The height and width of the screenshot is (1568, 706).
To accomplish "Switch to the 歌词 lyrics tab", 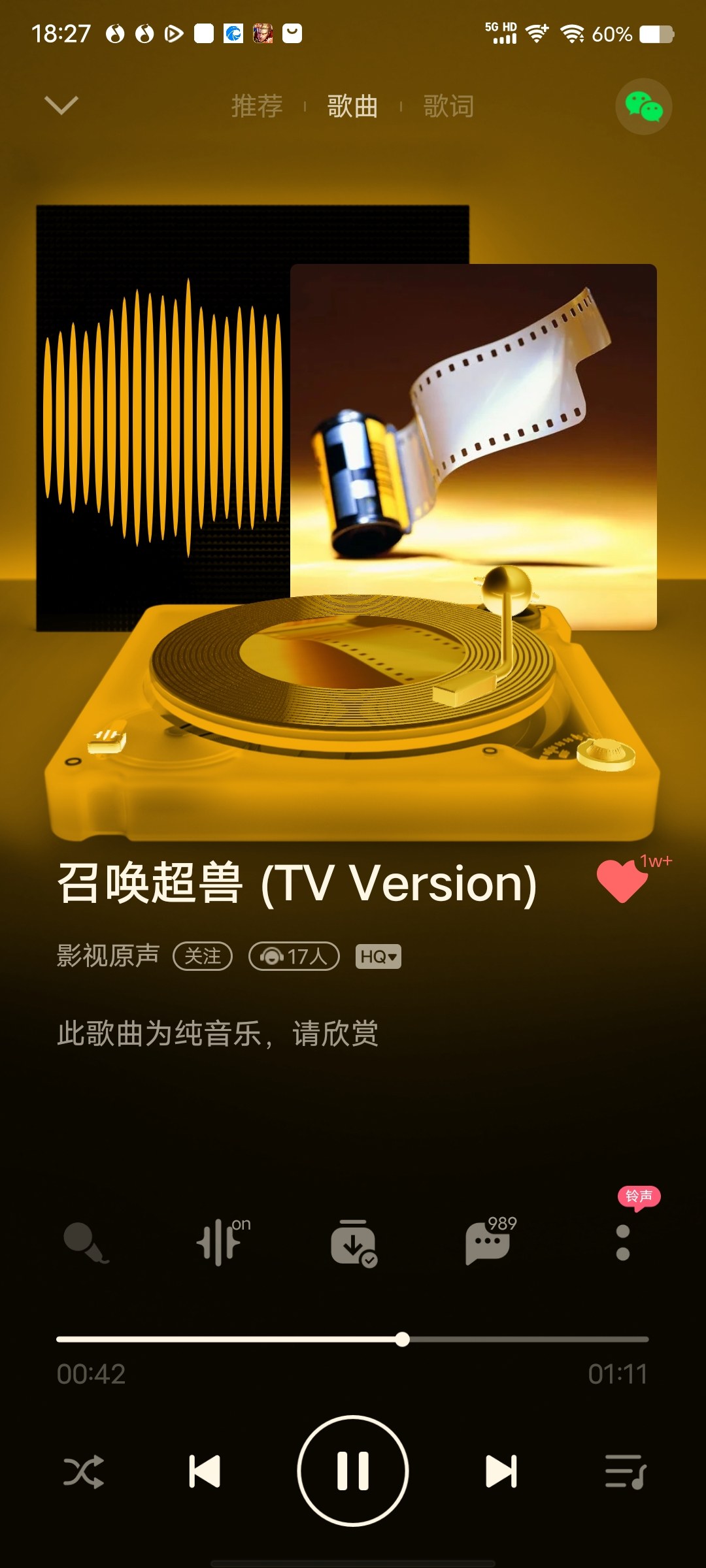I will click(x=448, y=106).
